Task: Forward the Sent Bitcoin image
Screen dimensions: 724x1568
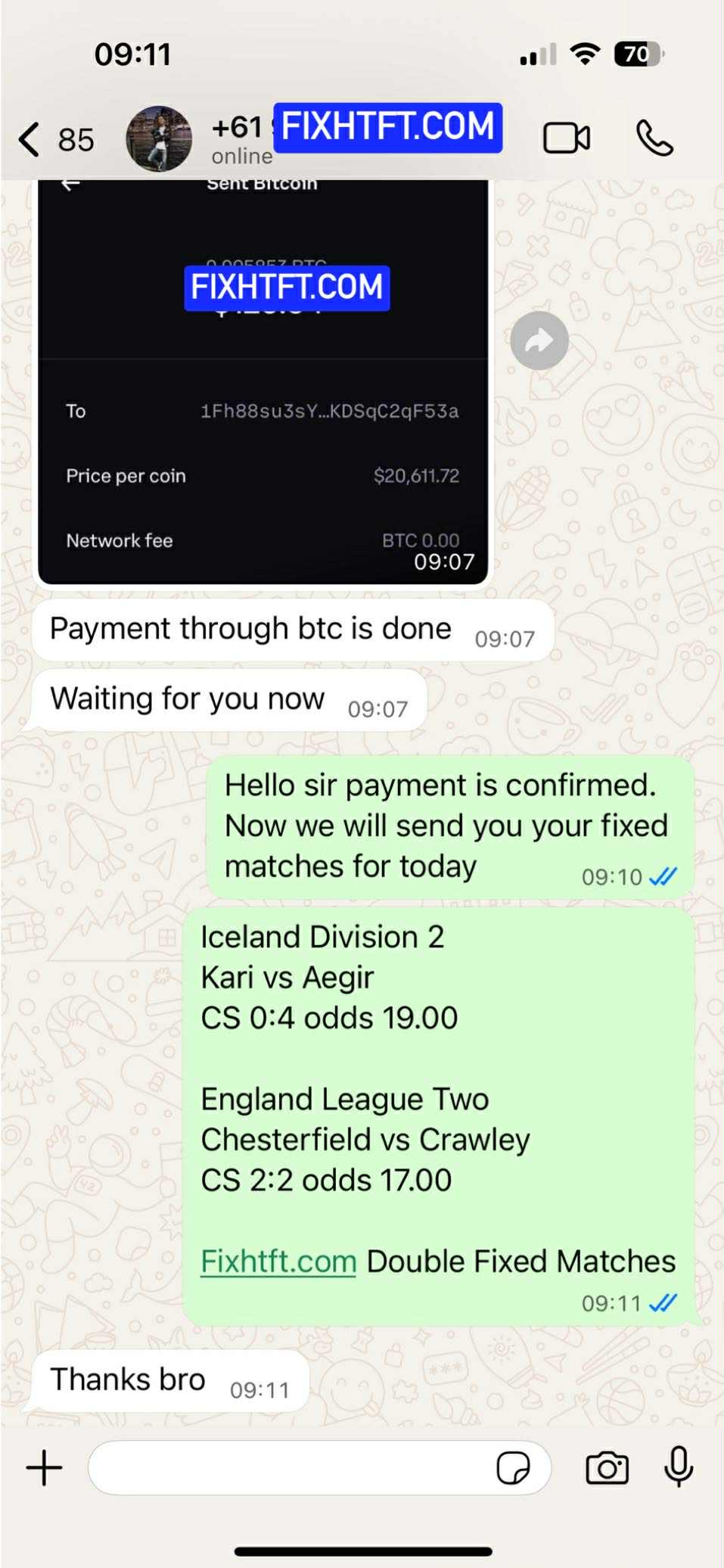Action: [x=539, y=341]
